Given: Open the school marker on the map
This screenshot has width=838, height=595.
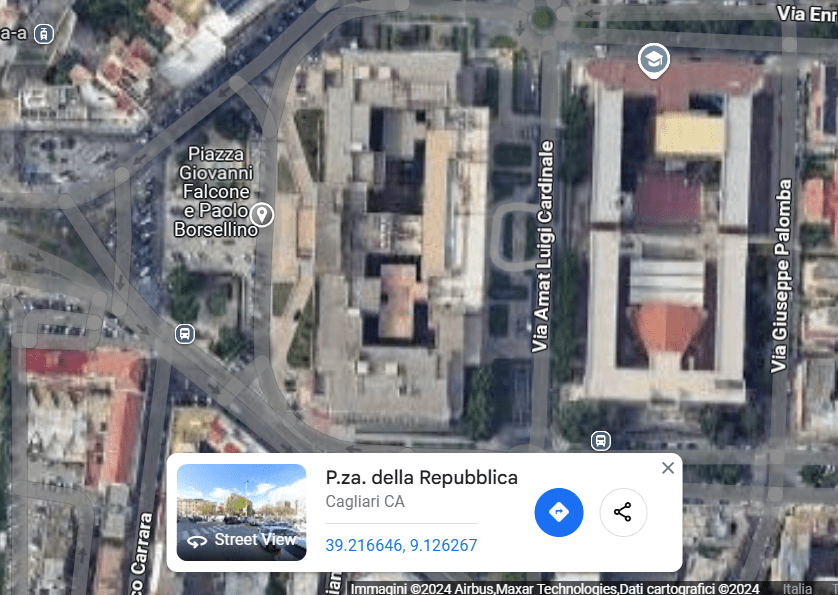Looking at the screenshot, I should tap(653, 60).
